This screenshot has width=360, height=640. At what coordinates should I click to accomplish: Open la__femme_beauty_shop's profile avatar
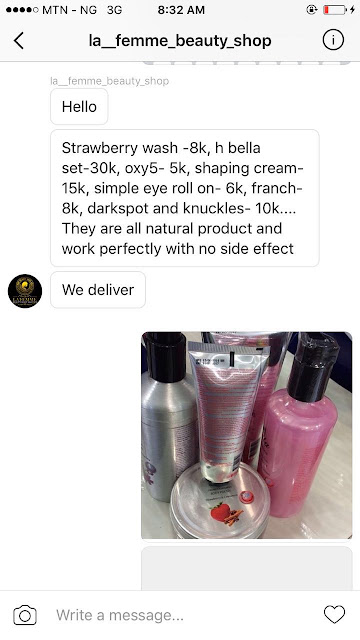[x=25, y=291]
